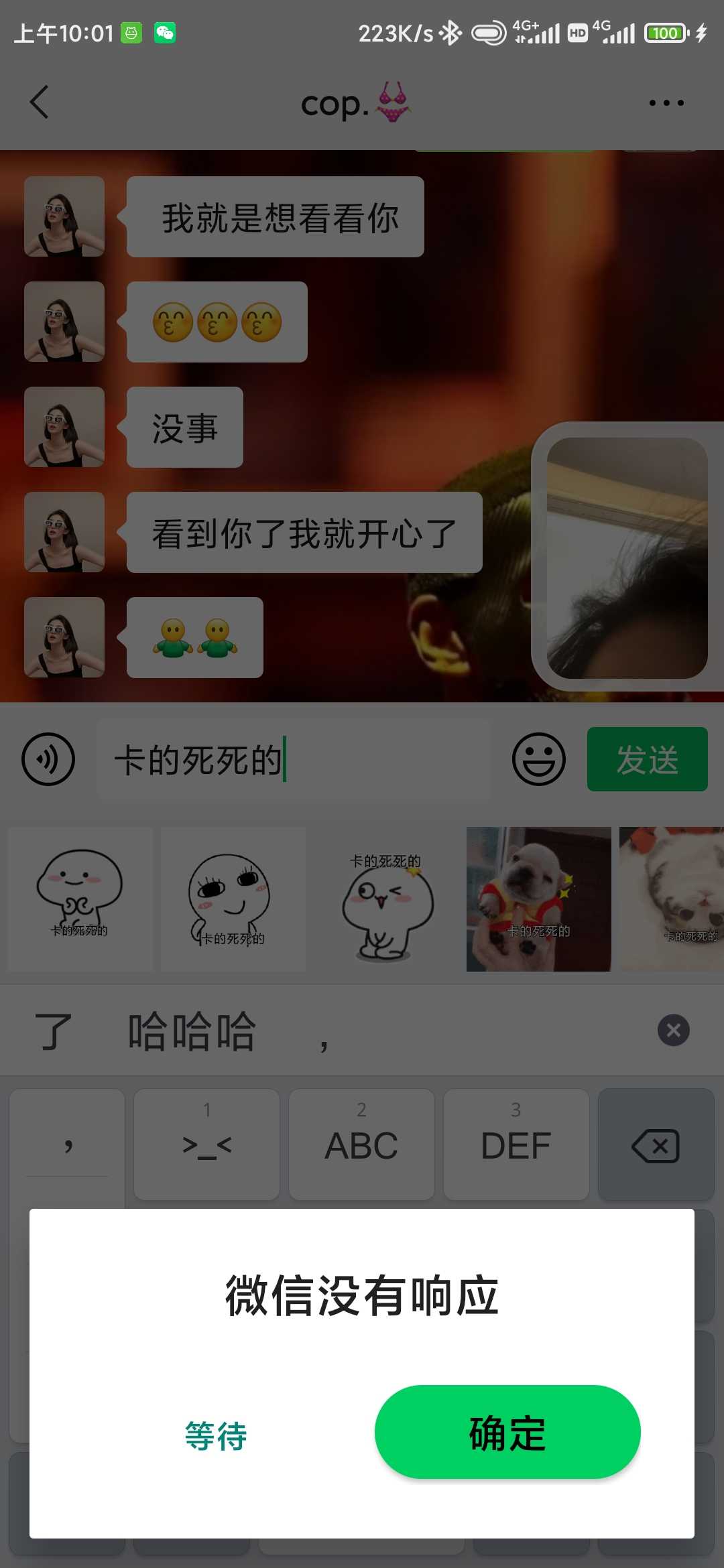
Task: Hit the backspace key
Action: [656, 1145]
